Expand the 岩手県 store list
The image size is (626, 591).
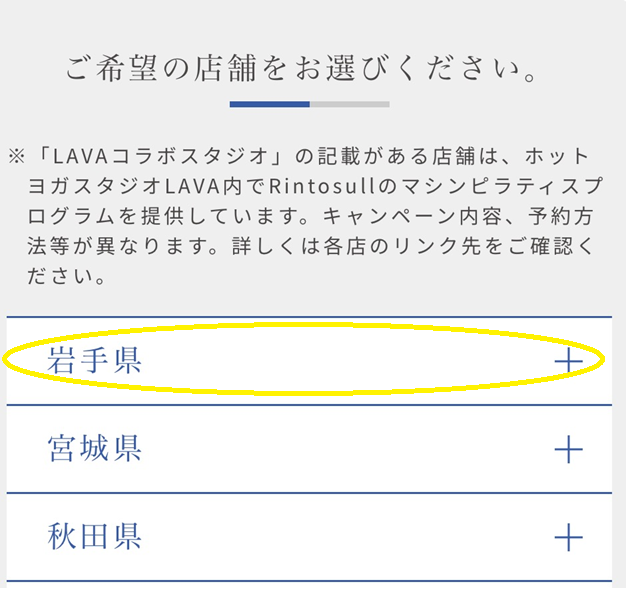568,361
